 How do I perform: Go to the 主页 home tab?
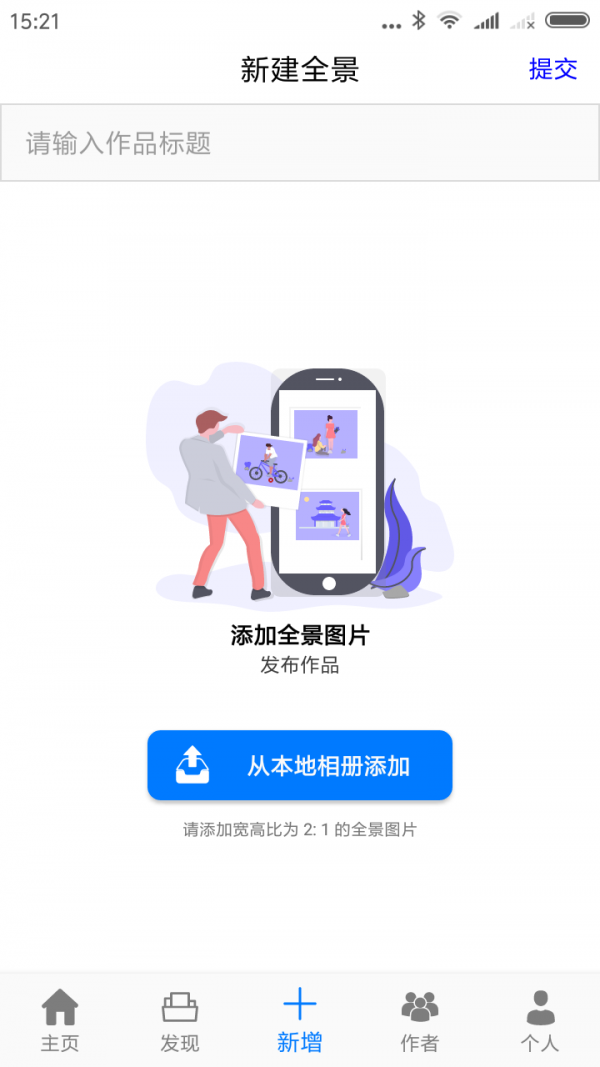click(60, 1019)
